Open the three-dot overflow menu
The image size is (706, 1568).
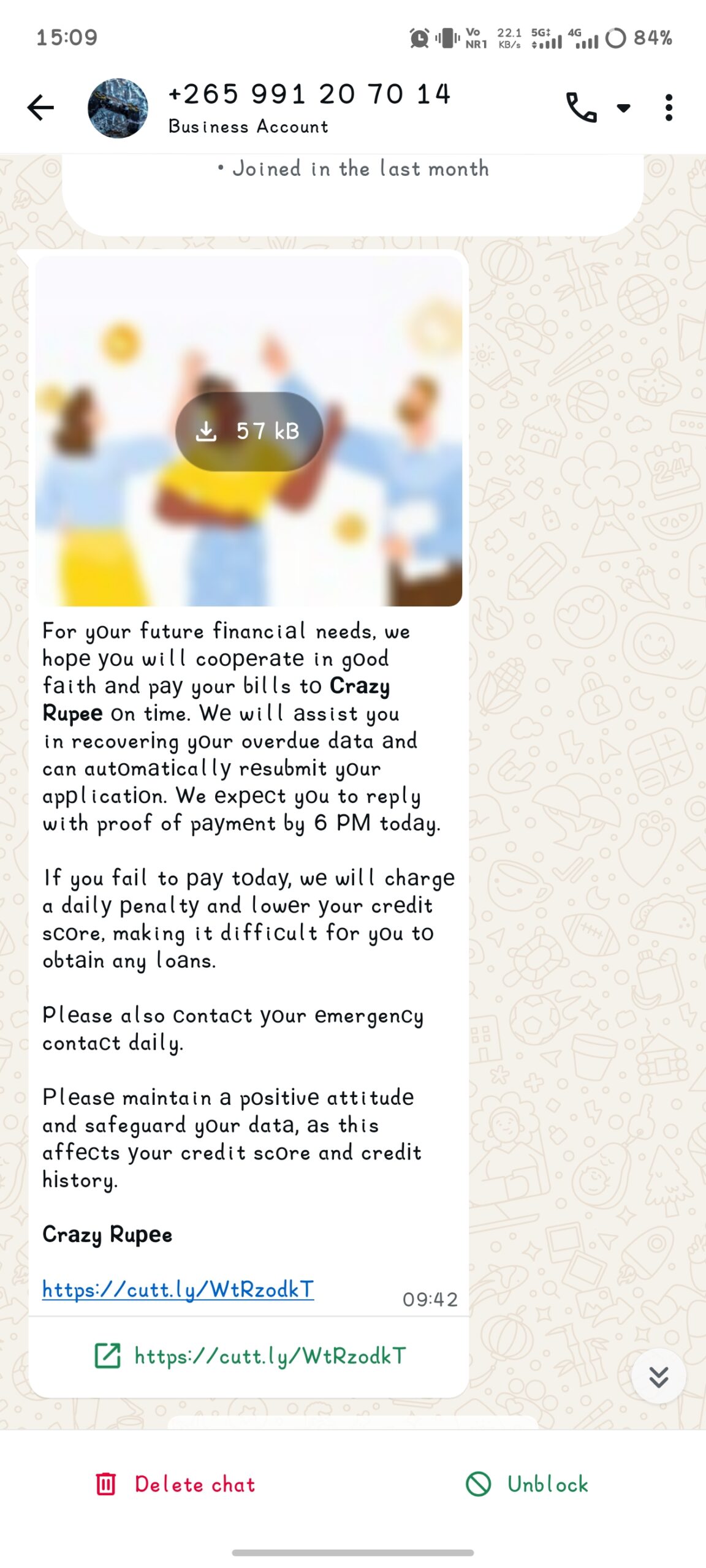[669, 108]
